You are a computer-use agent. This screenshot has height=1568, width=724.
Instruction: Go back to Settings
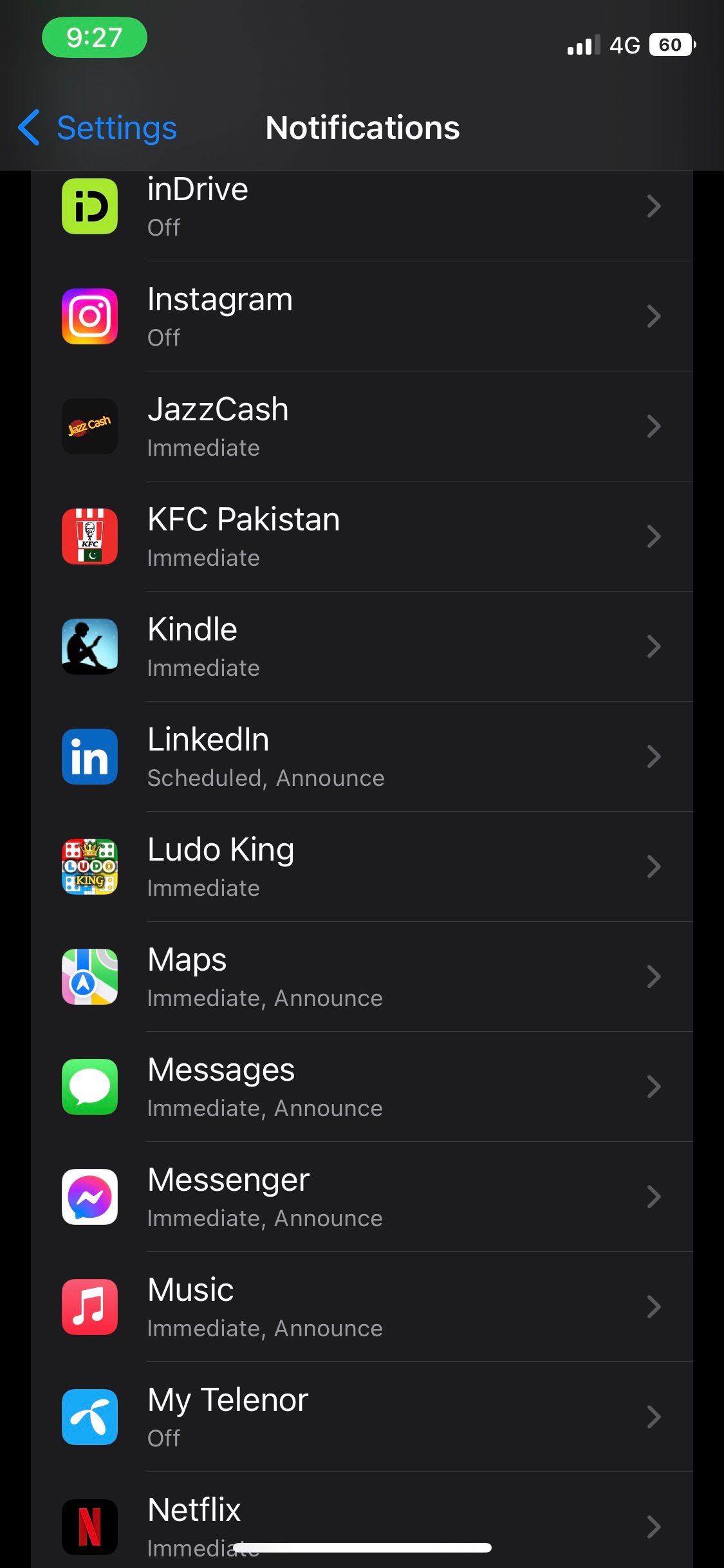pos(95,128)
